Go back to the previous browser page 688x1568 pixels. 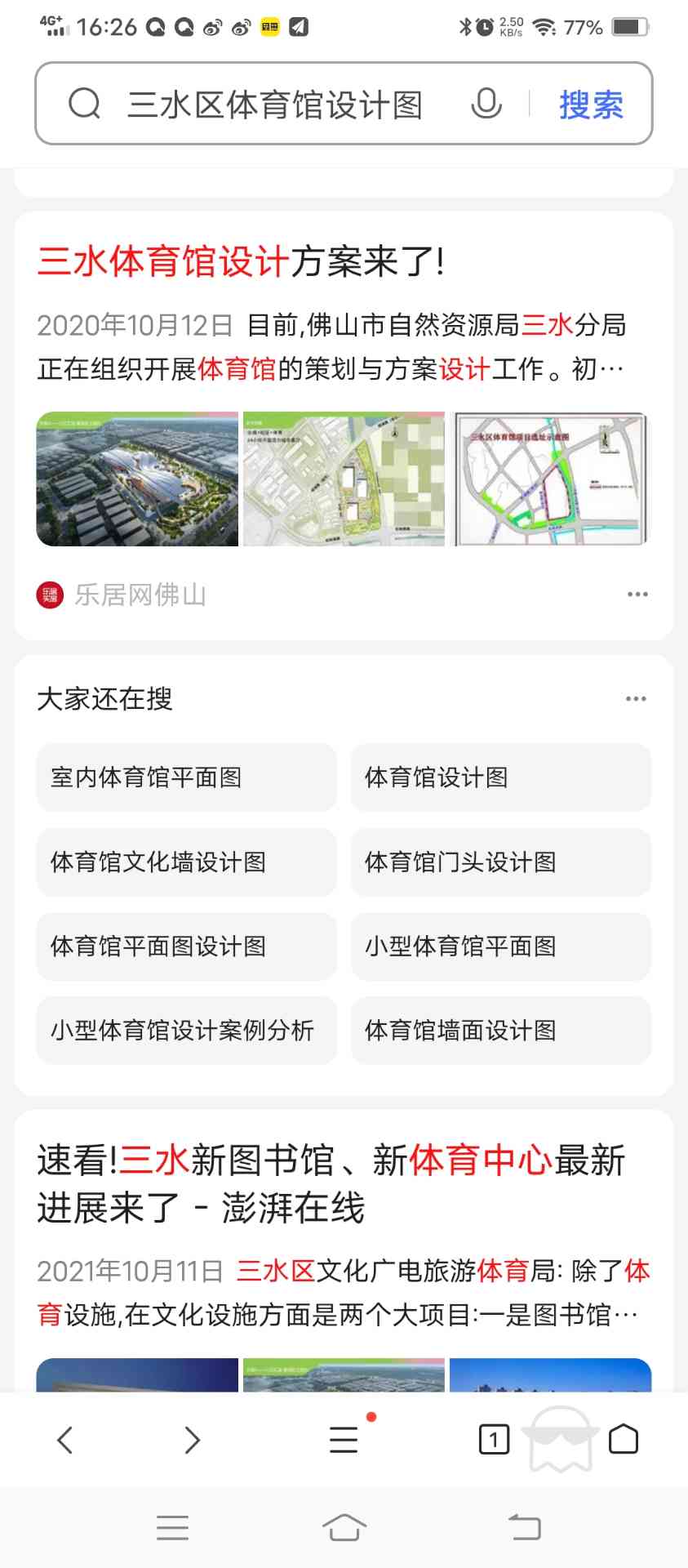pos(65,1440)
